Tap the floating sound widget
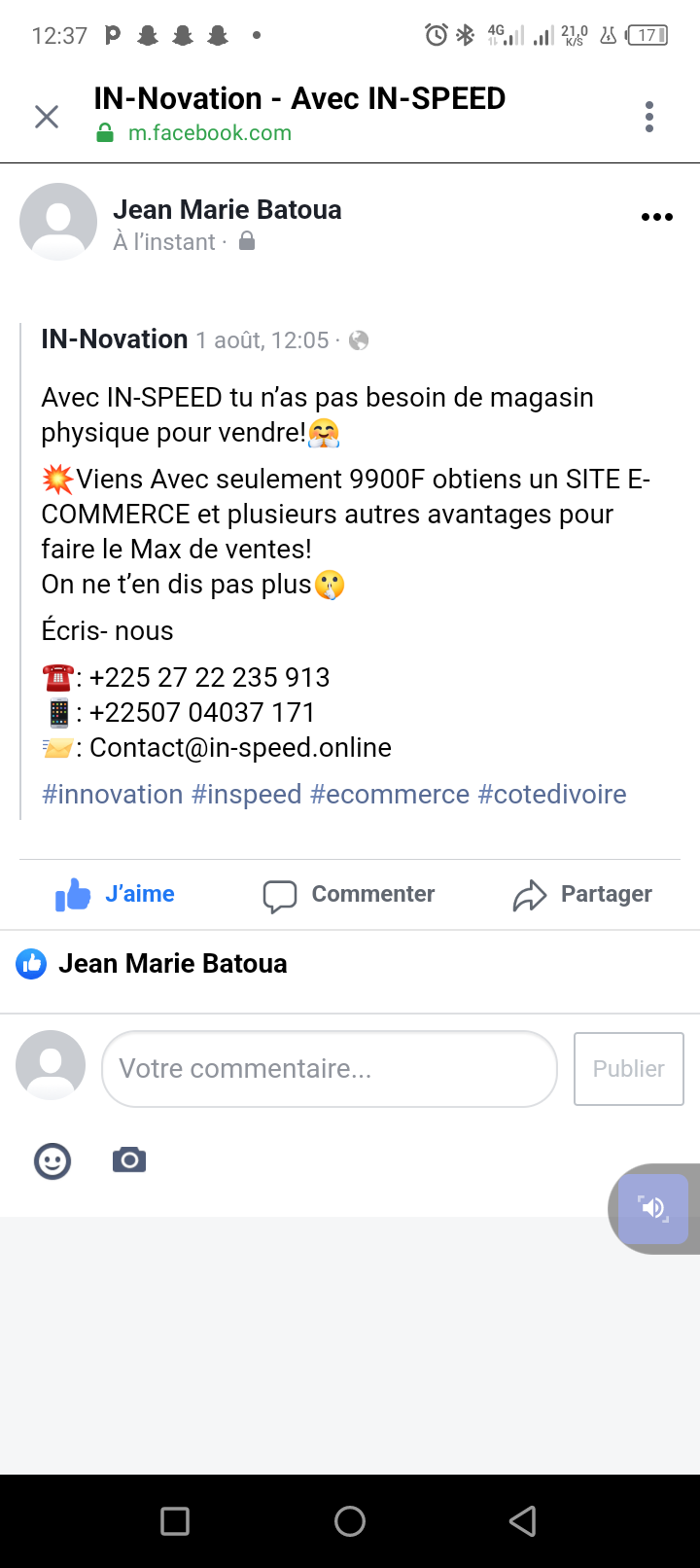The height and width of the screenshot is (1568, 700). pos(653,1208)
